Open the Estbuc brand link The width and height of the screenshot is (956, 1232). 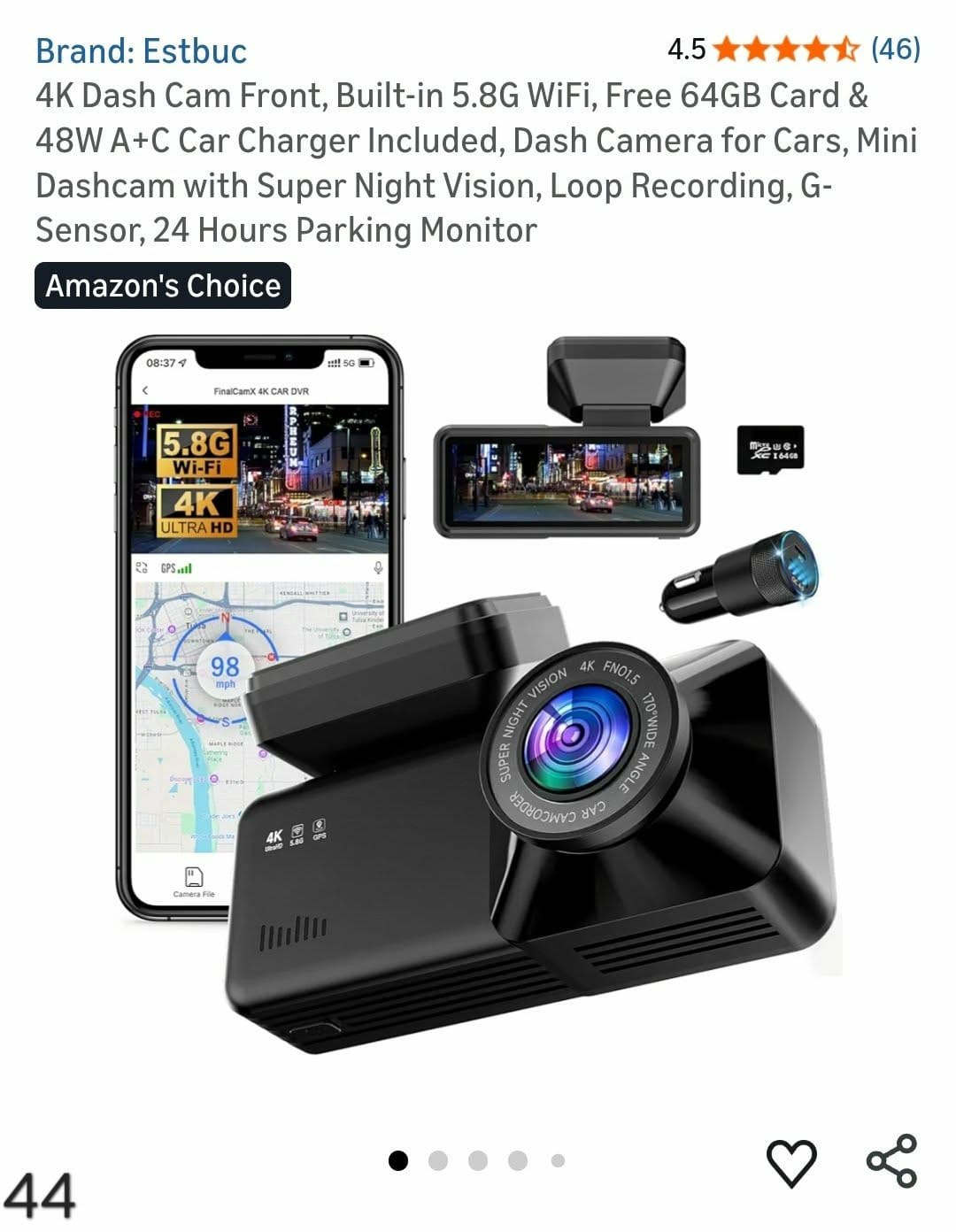[x=141, y=51]
